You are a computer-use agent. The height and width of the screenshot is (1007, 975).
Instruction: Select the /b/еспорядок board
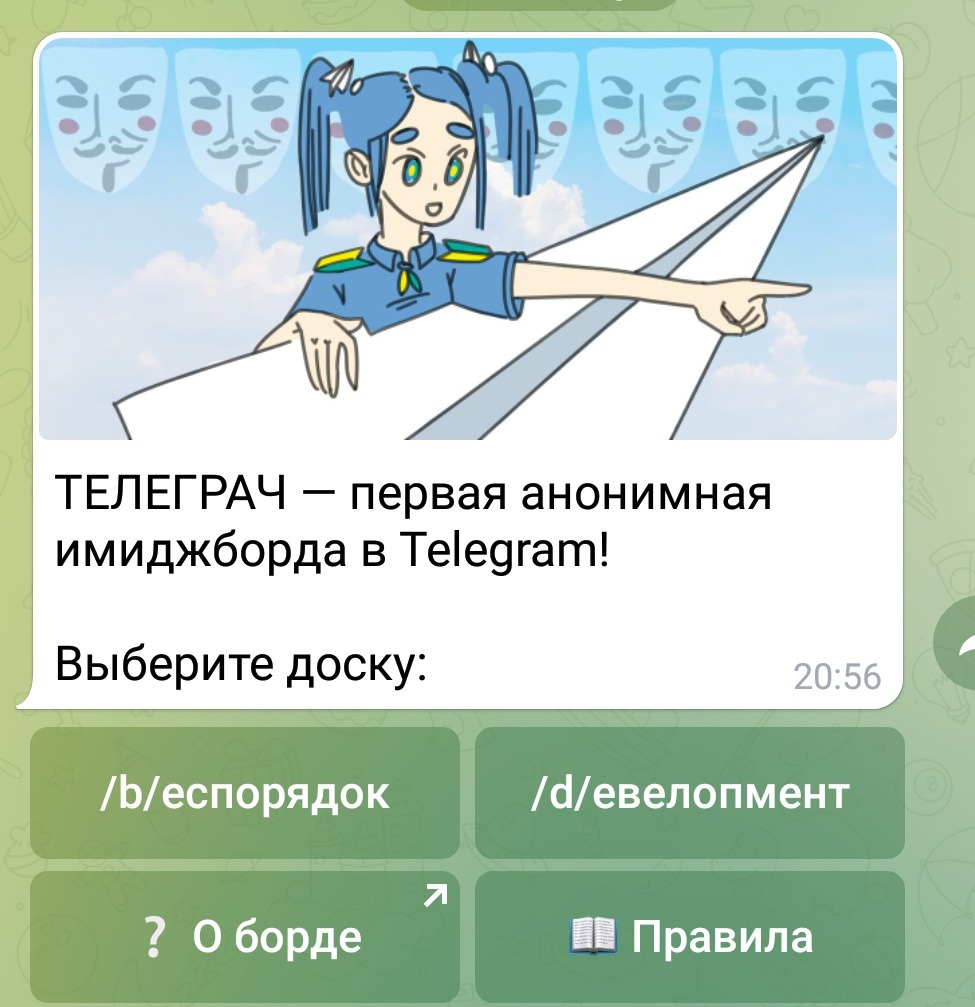(245, 793)
